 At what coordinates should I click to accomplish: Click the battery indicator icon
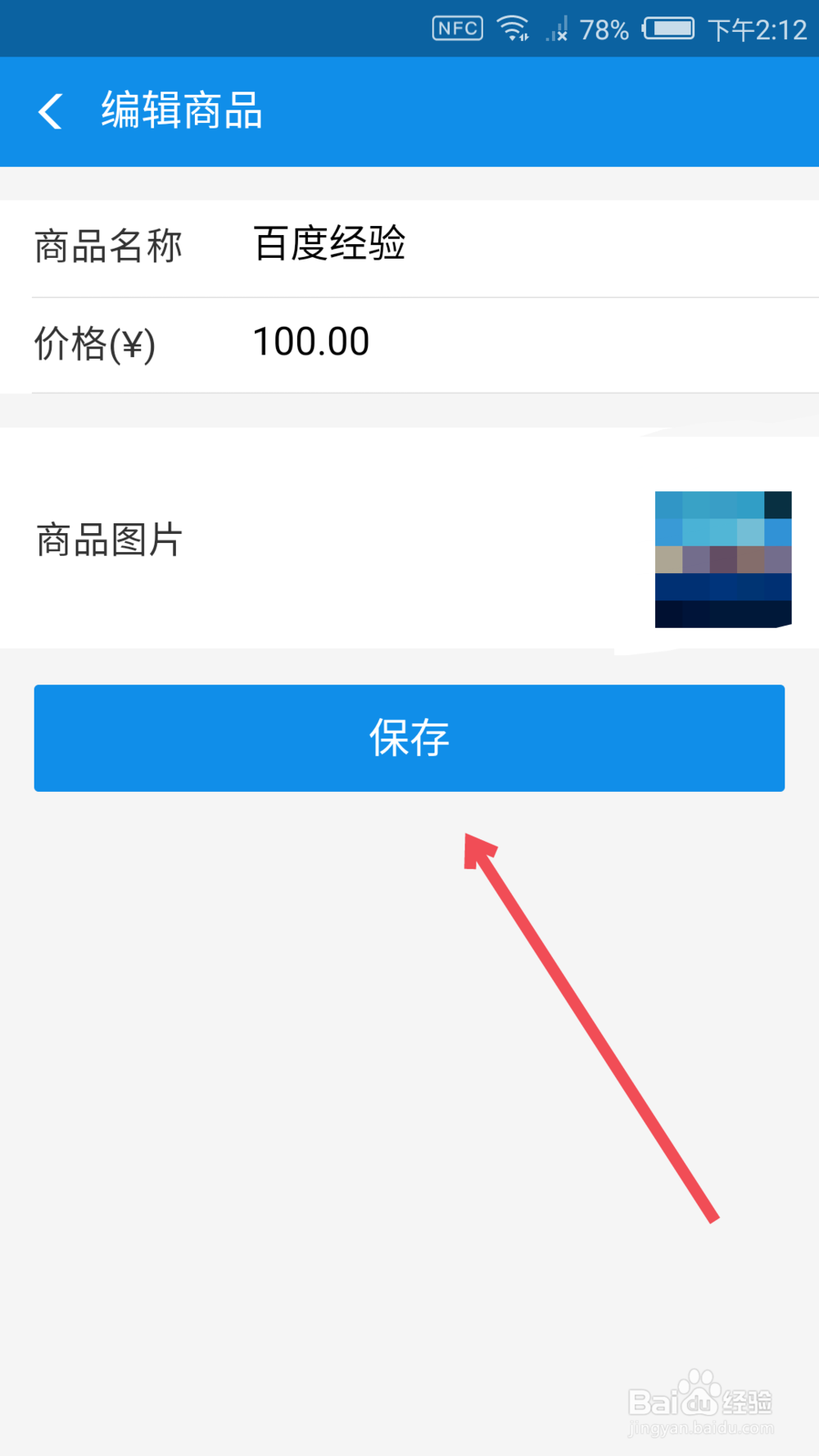point(668,27)
